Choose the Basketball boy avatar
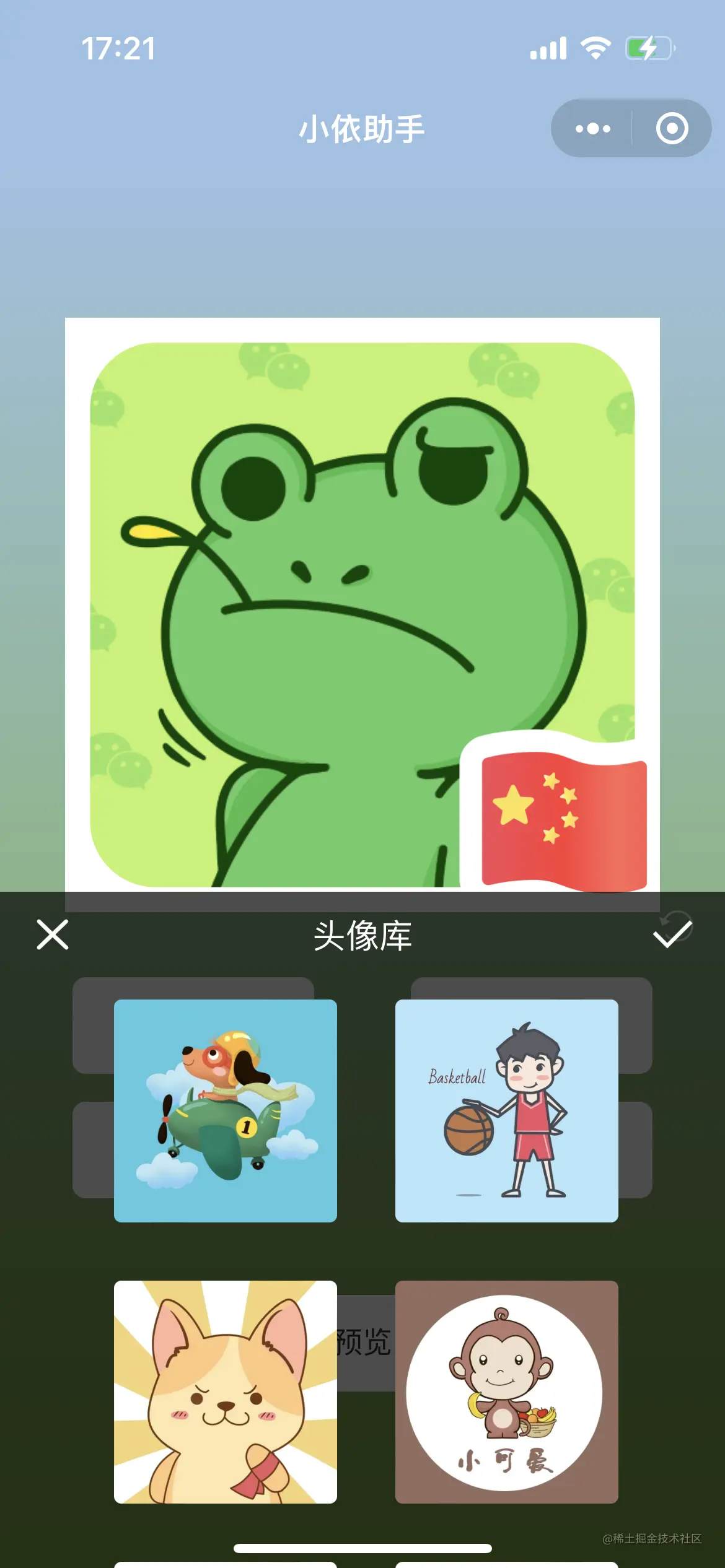Screen dimensions: 725x1568 pos(506,1110)
